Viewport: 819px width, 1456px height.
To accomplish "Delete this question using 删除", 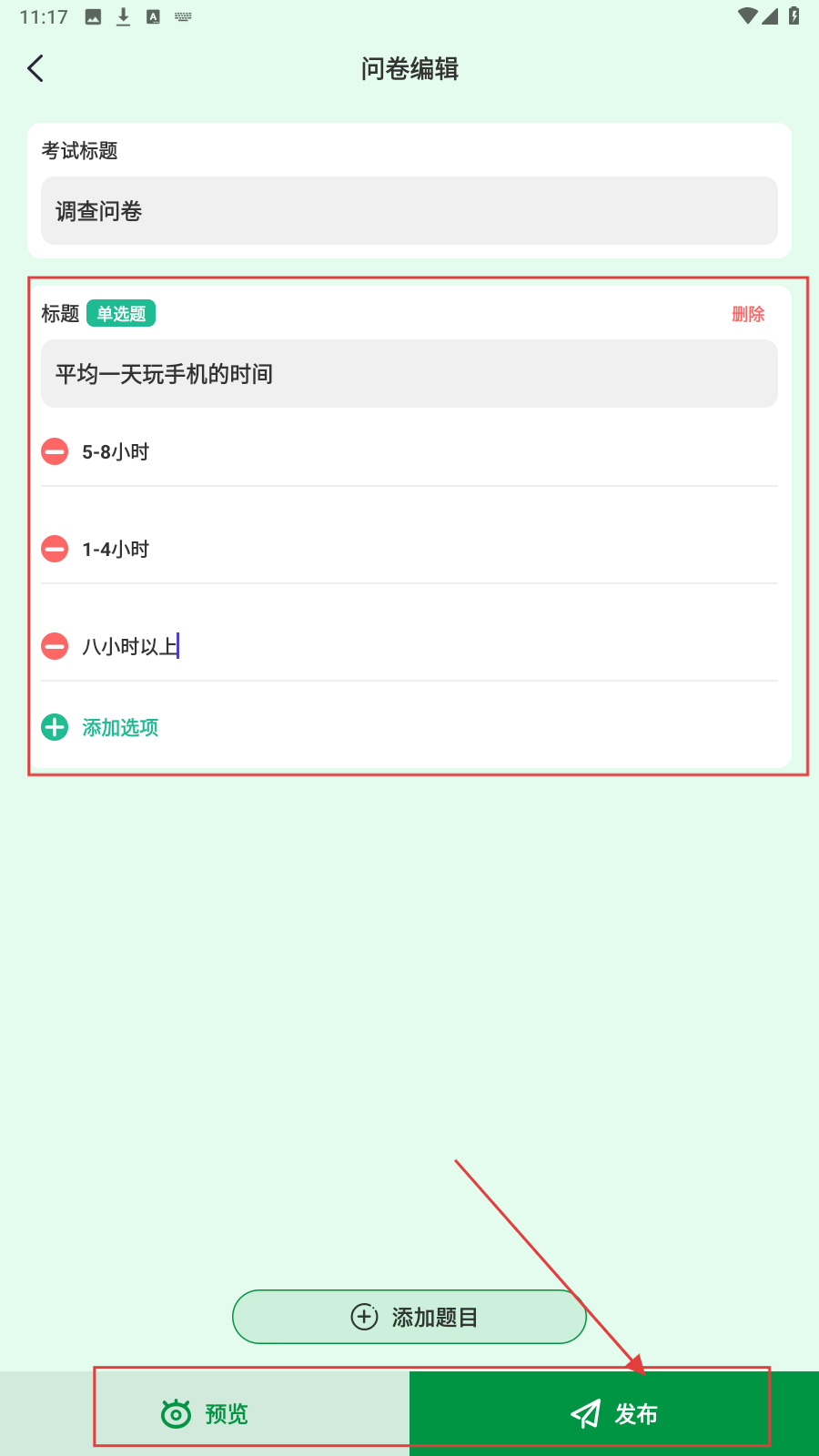I will pyautogui.click(x=748, y=314).
